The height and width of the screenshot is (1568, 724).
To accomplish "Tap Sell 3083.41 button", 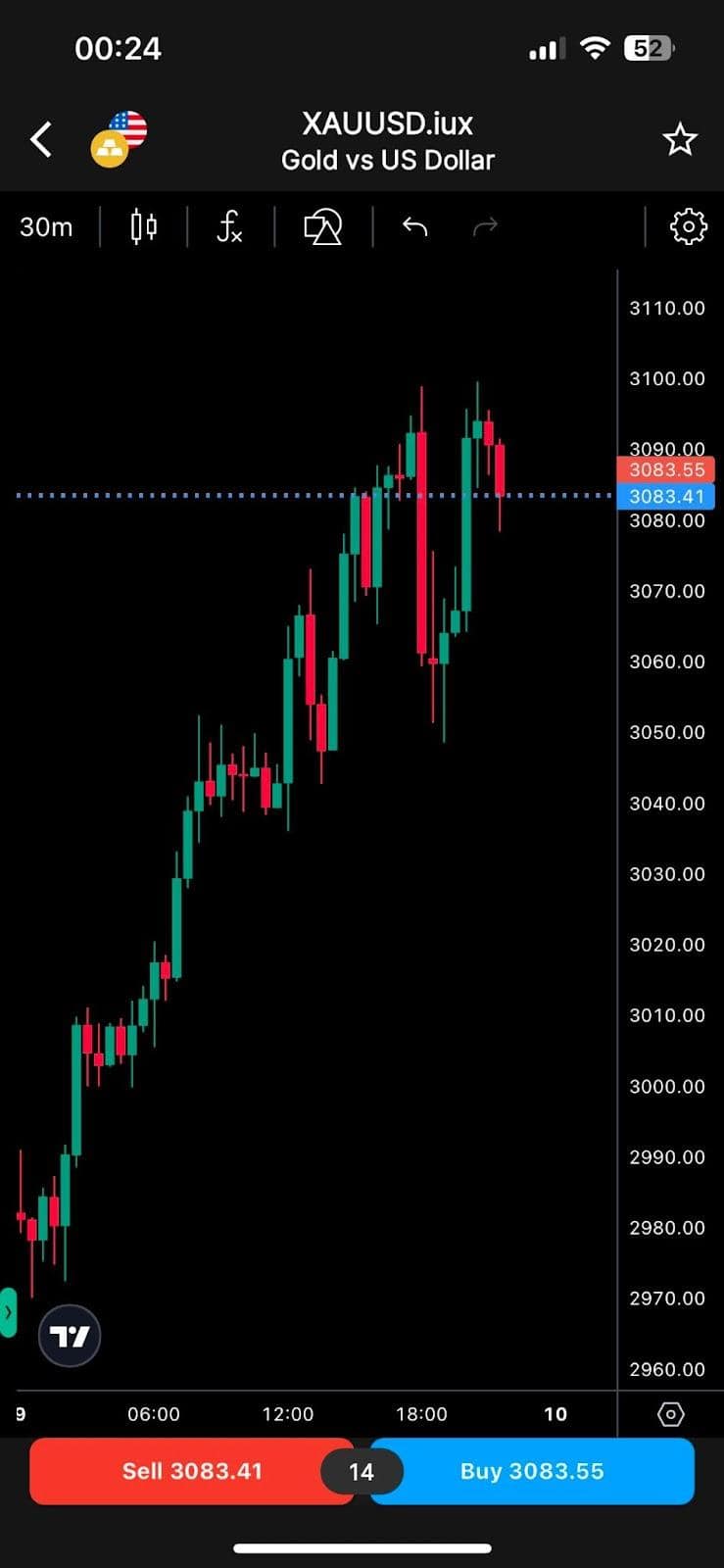I will click(191, 1471).
